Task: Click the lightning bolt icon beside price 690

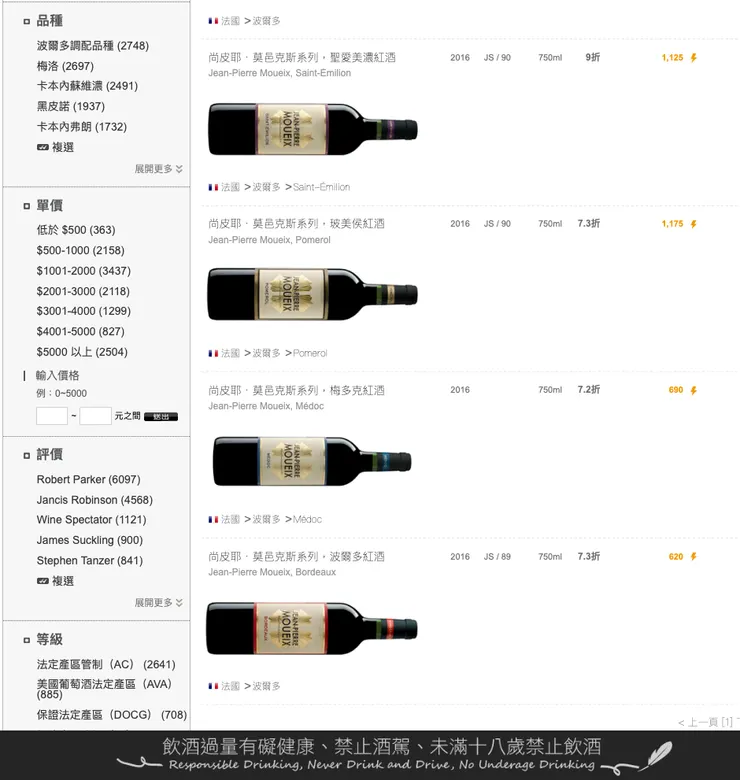Action: pos(692,390)
